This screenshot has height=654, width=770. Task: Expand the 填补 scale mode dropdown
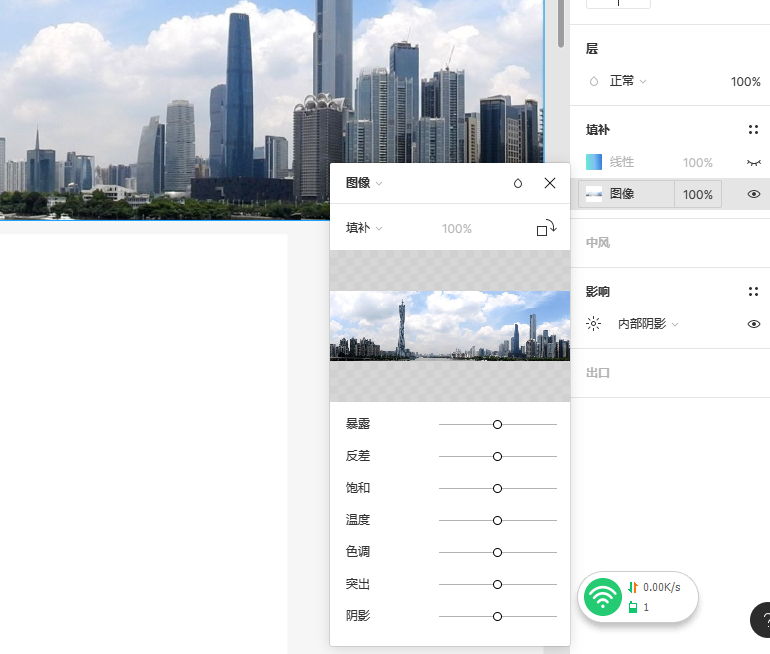point(365,228)
